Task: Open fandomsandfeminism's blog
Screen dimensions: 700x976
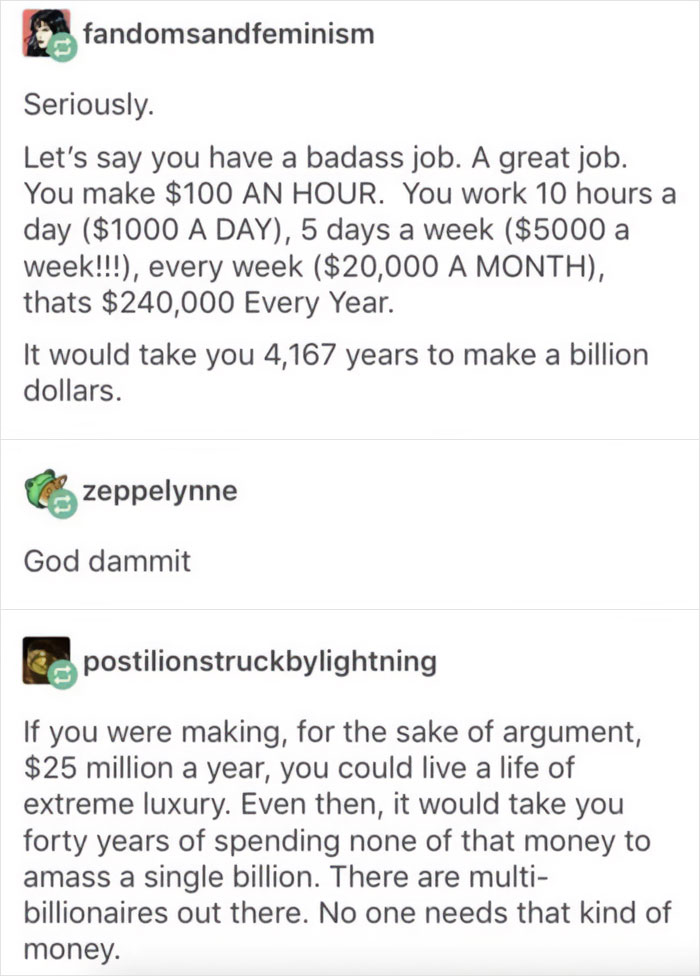Action: coord(228,34)
